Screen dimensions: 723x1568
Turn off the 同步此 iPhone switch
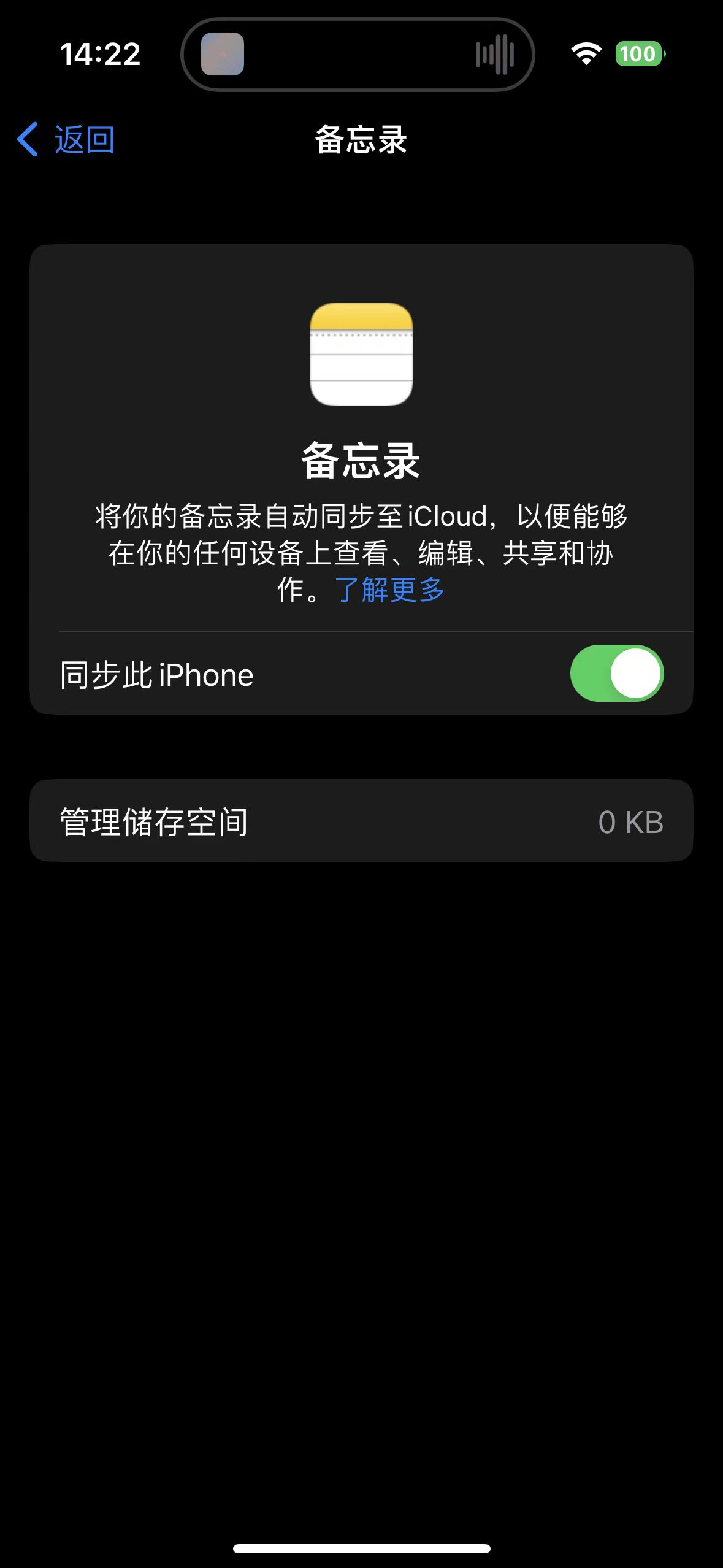click(616, 674)
